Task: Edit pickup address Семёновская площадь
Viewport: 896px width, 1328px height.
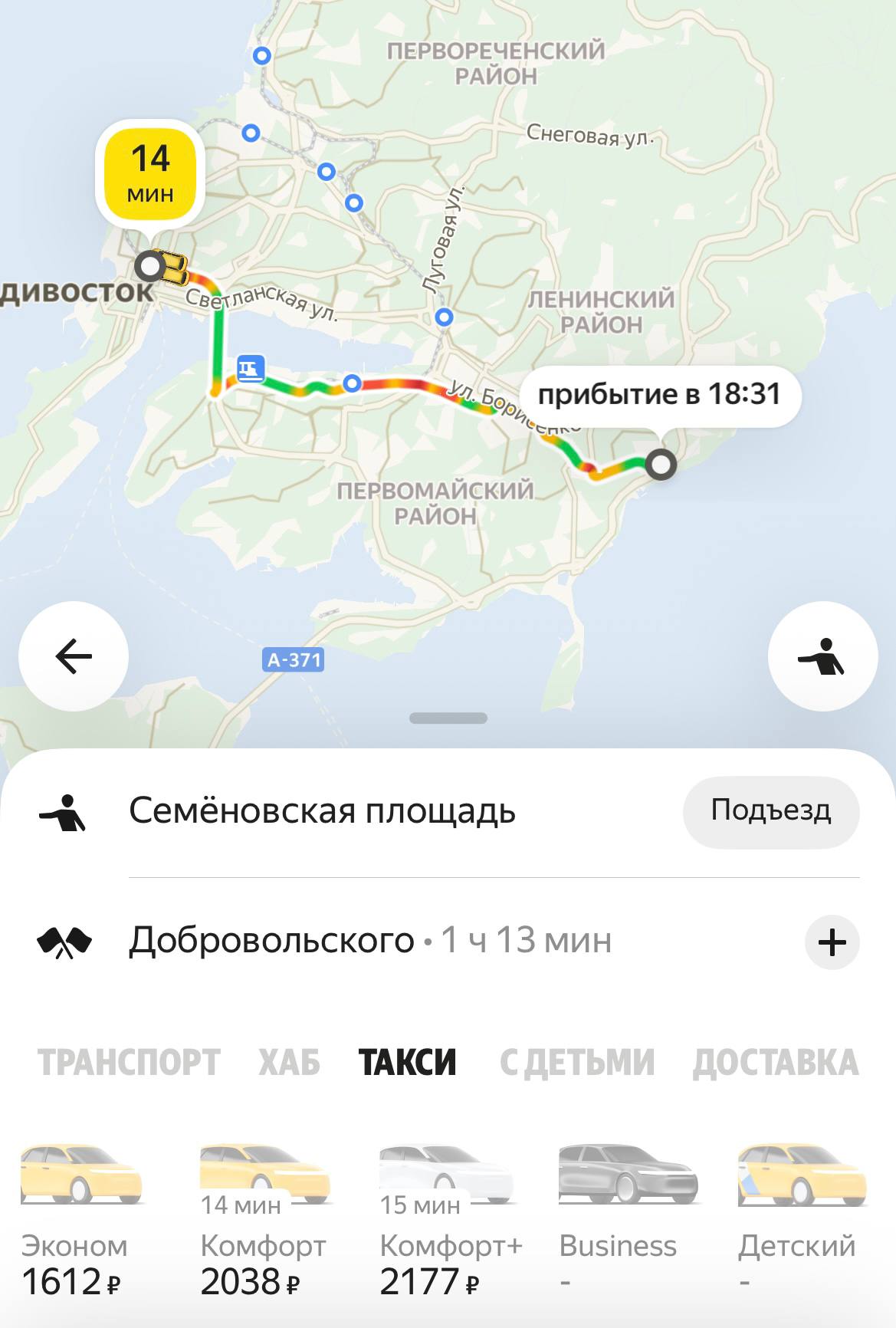Action: point(322,811)
